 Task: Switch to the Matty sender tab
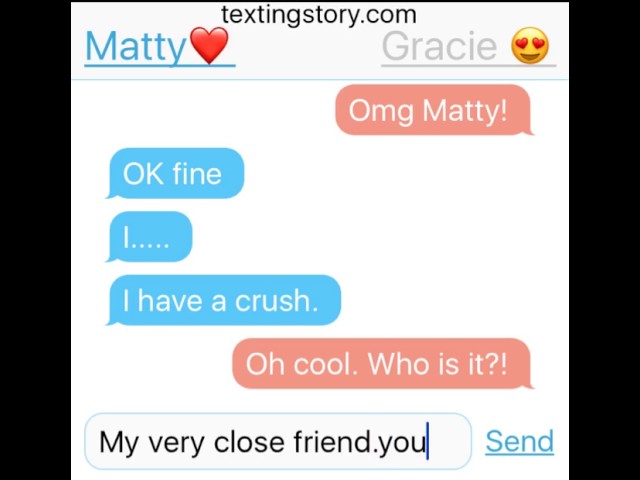point(158,47)
